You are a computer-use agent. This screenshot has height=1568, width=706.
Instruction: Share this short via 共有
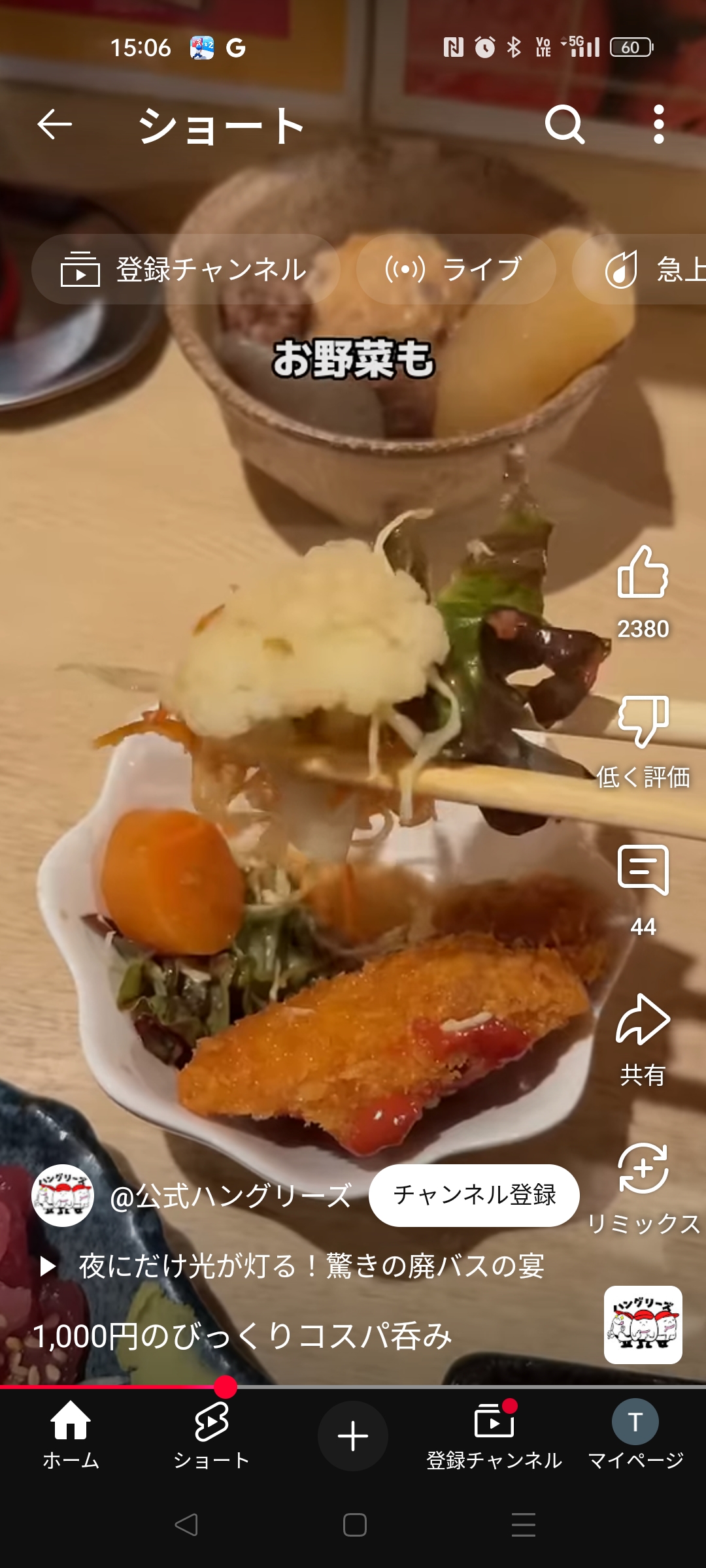coord(643,1039)
